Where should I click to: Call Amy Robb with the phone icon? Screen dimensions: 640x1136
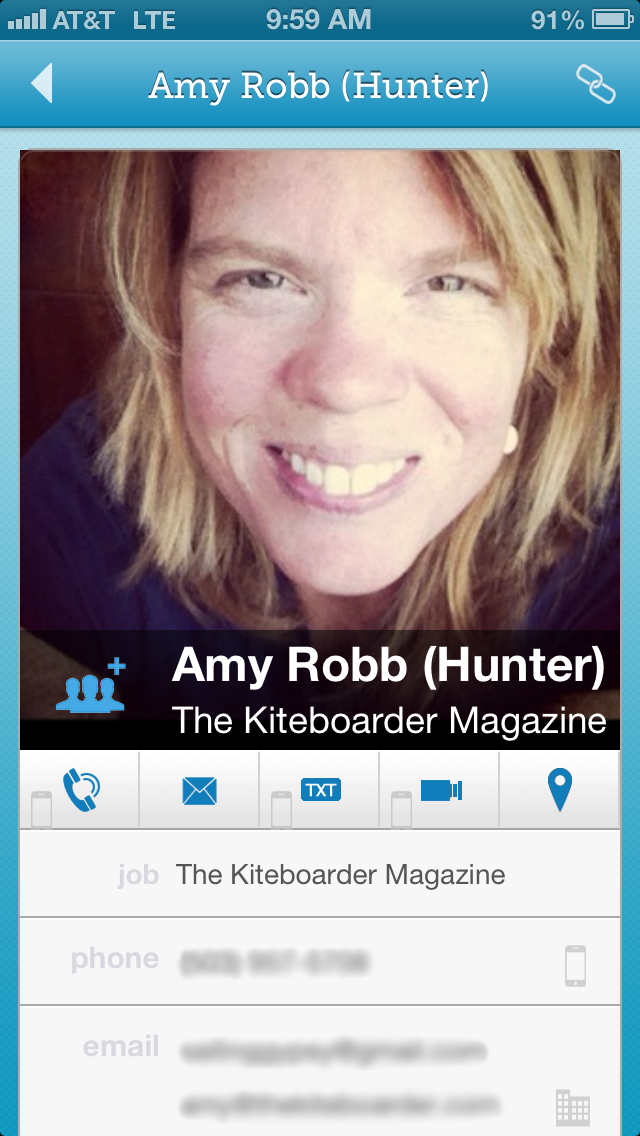coord(80,790)
